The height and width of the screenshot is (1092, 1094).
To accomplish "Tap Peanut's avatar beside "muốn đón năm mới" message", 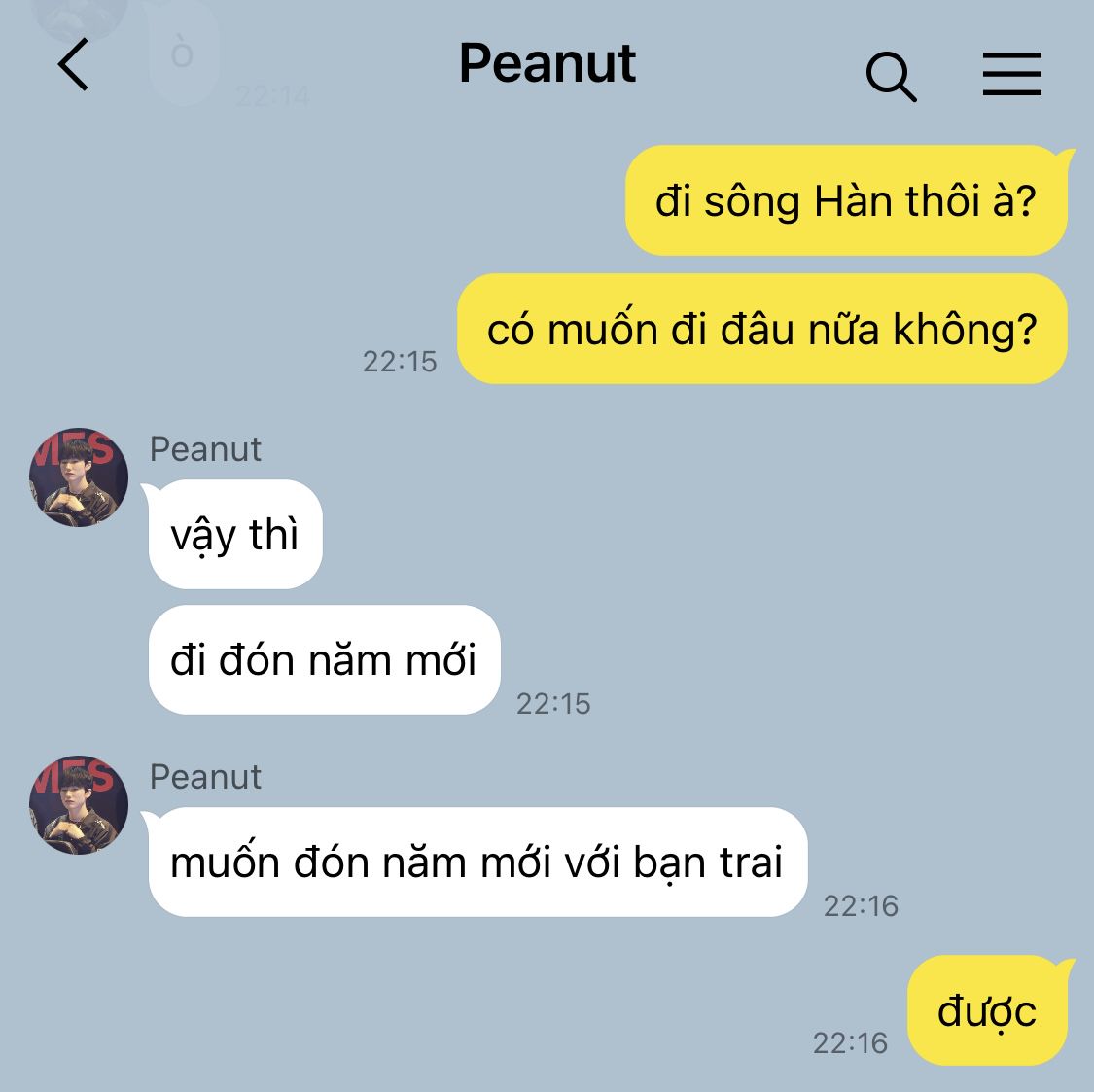I will pyautogui.click(x=78, y=804).
